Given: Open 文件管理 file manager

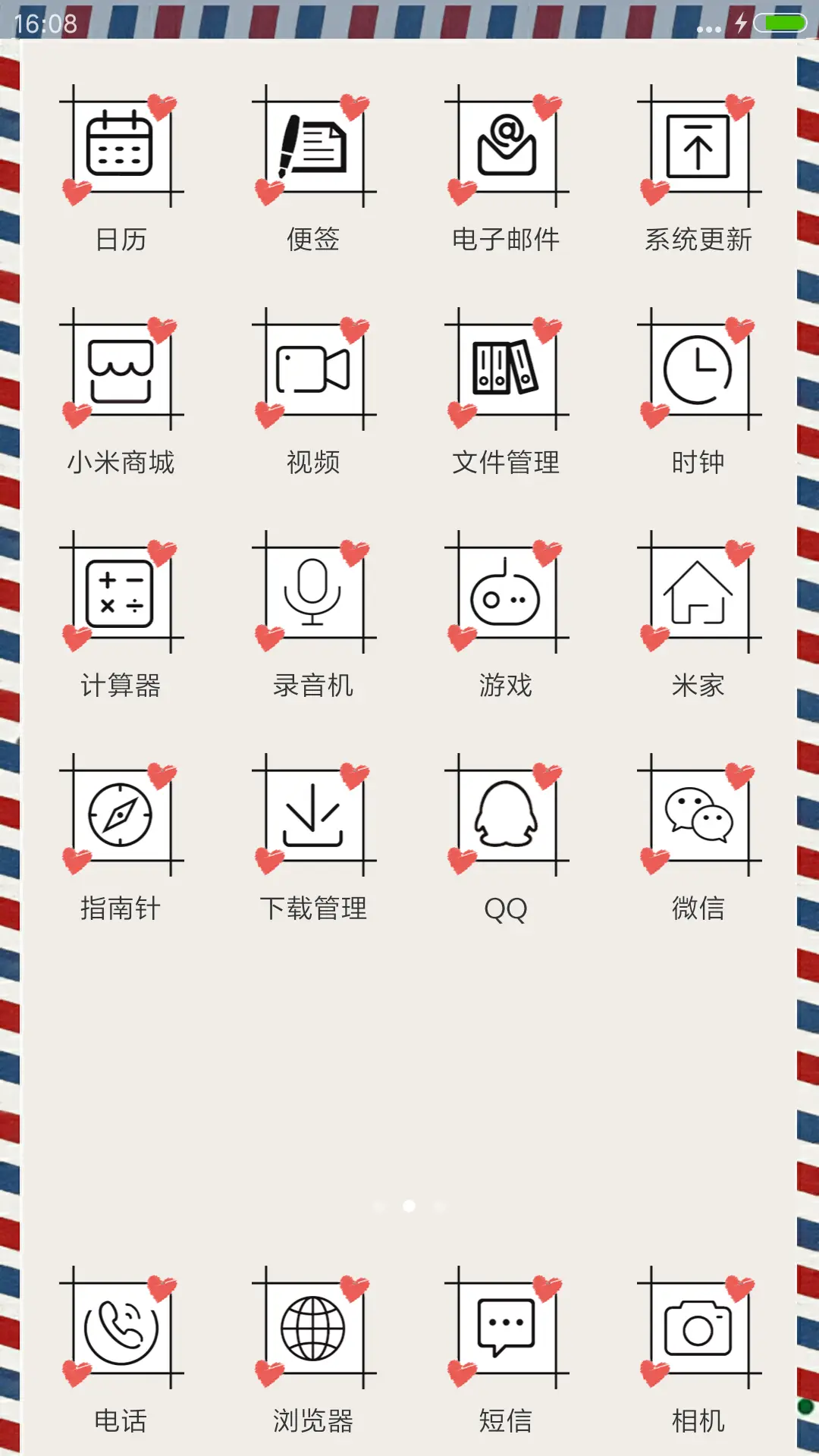Looking at the screenshot, I should pos(507,369).
